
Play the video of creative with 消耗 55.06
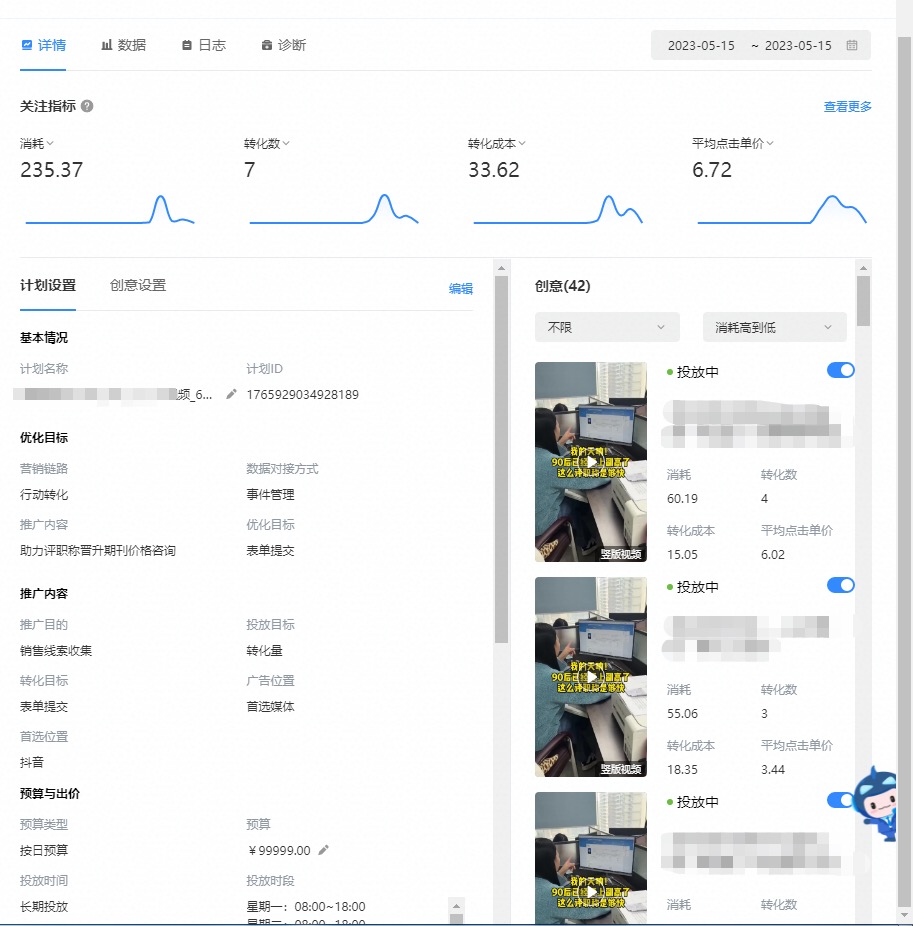tap(591, 677)
